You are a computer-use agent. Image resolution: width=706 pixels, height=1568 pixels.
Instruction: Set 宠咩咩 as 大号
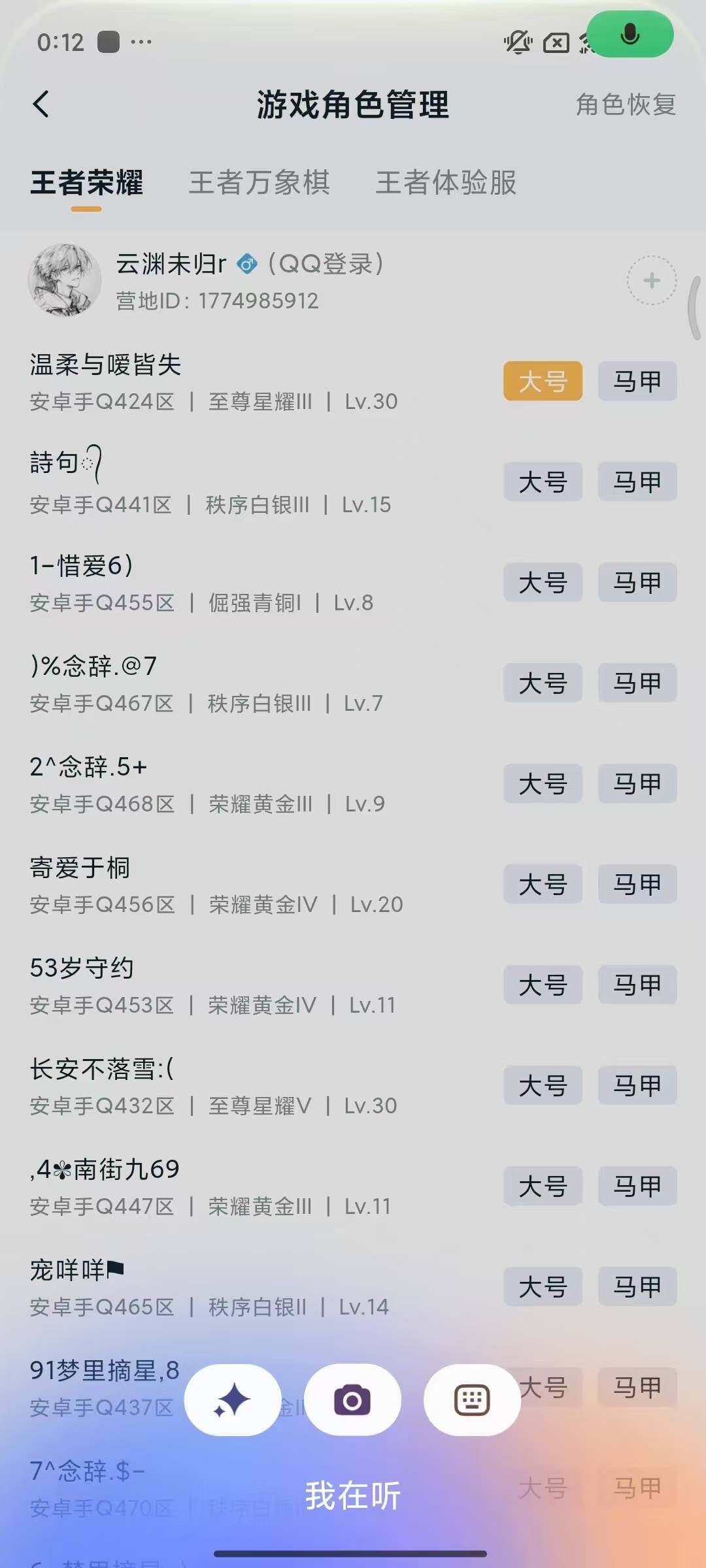point(543,1287)
